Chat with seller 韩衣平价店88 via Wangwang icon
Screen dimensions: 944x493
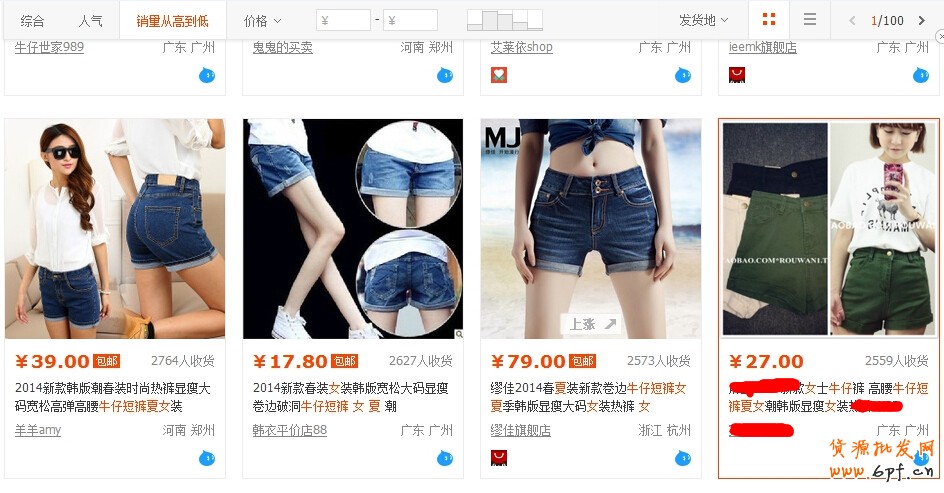tap(445, 458)
